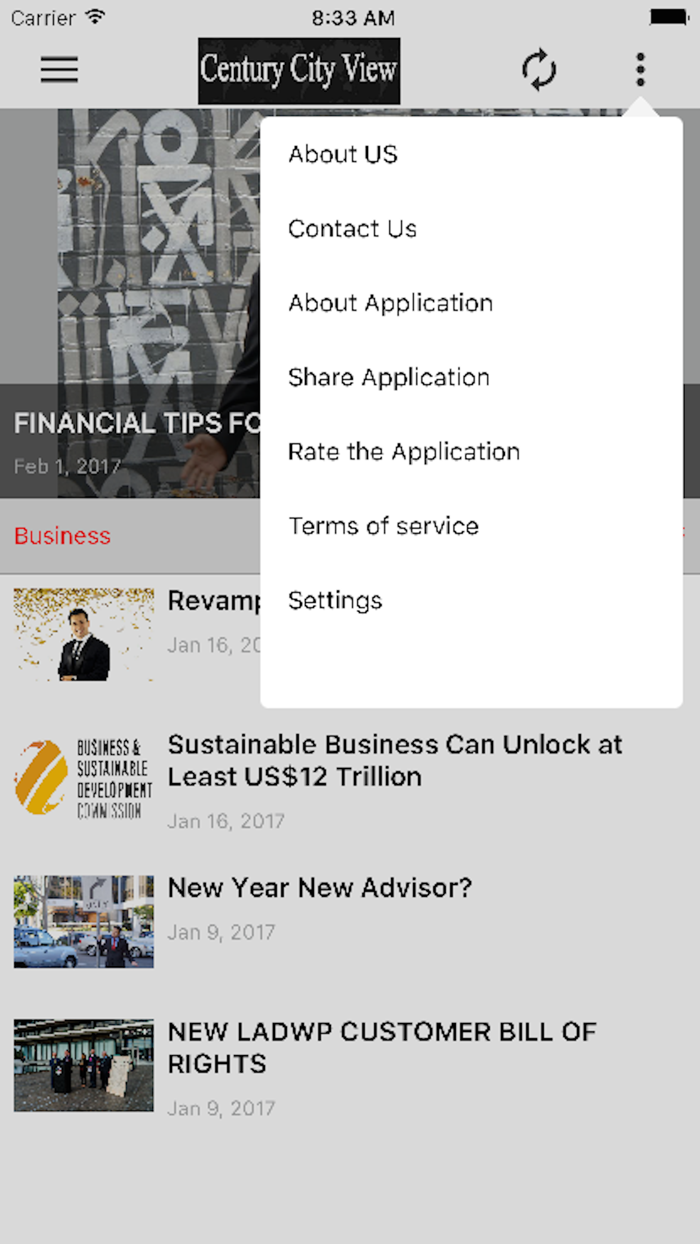Choose About Application
This screenshot has height=1244, width=700.
tap(390, 303)
